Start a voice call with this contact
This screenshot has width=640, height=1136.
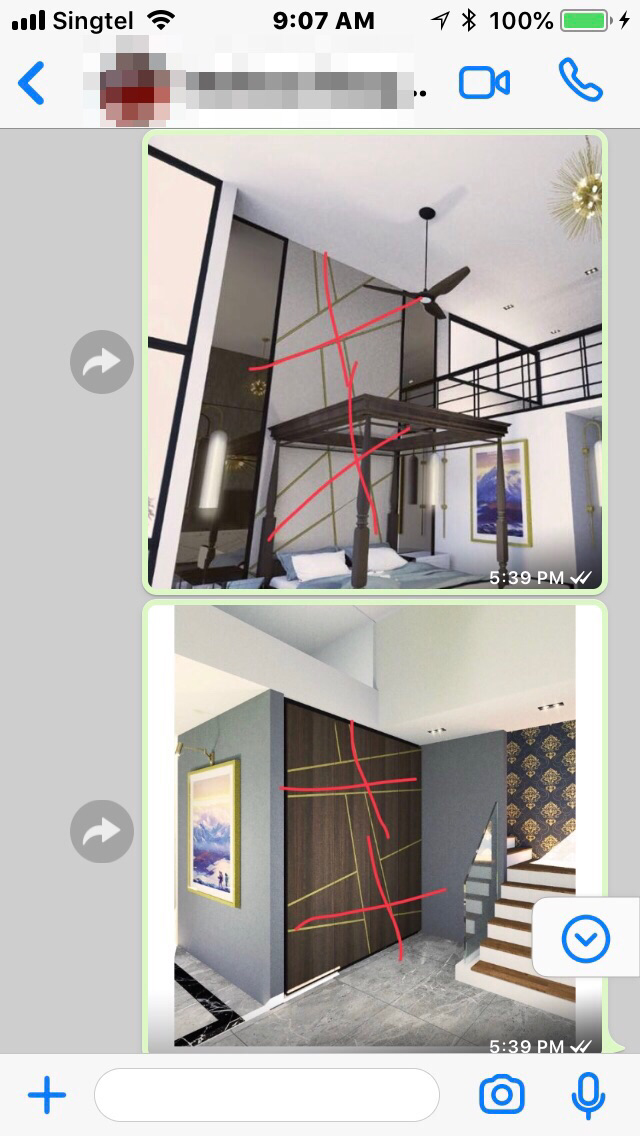581,80
